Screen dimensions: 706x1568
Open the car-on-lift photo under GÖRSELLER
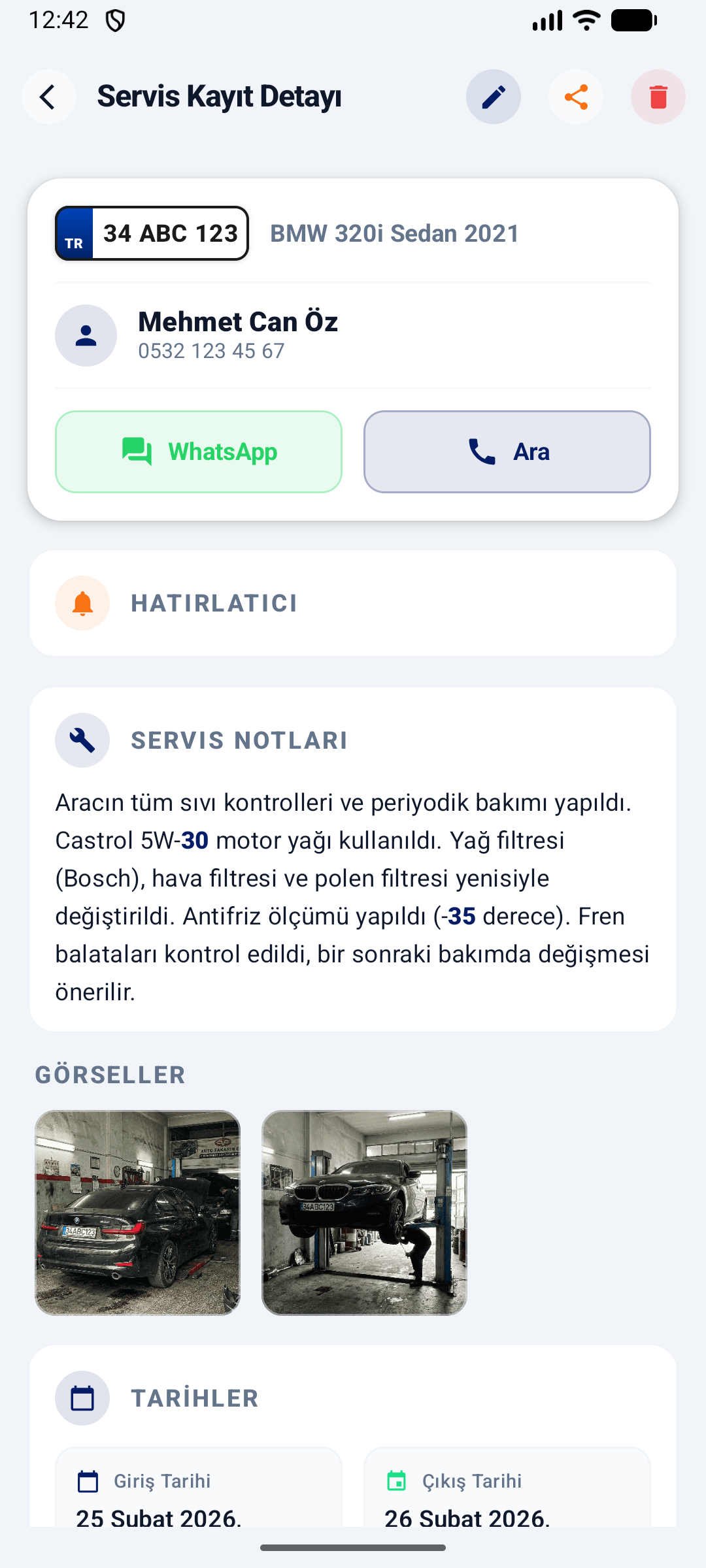[364, 1212]
